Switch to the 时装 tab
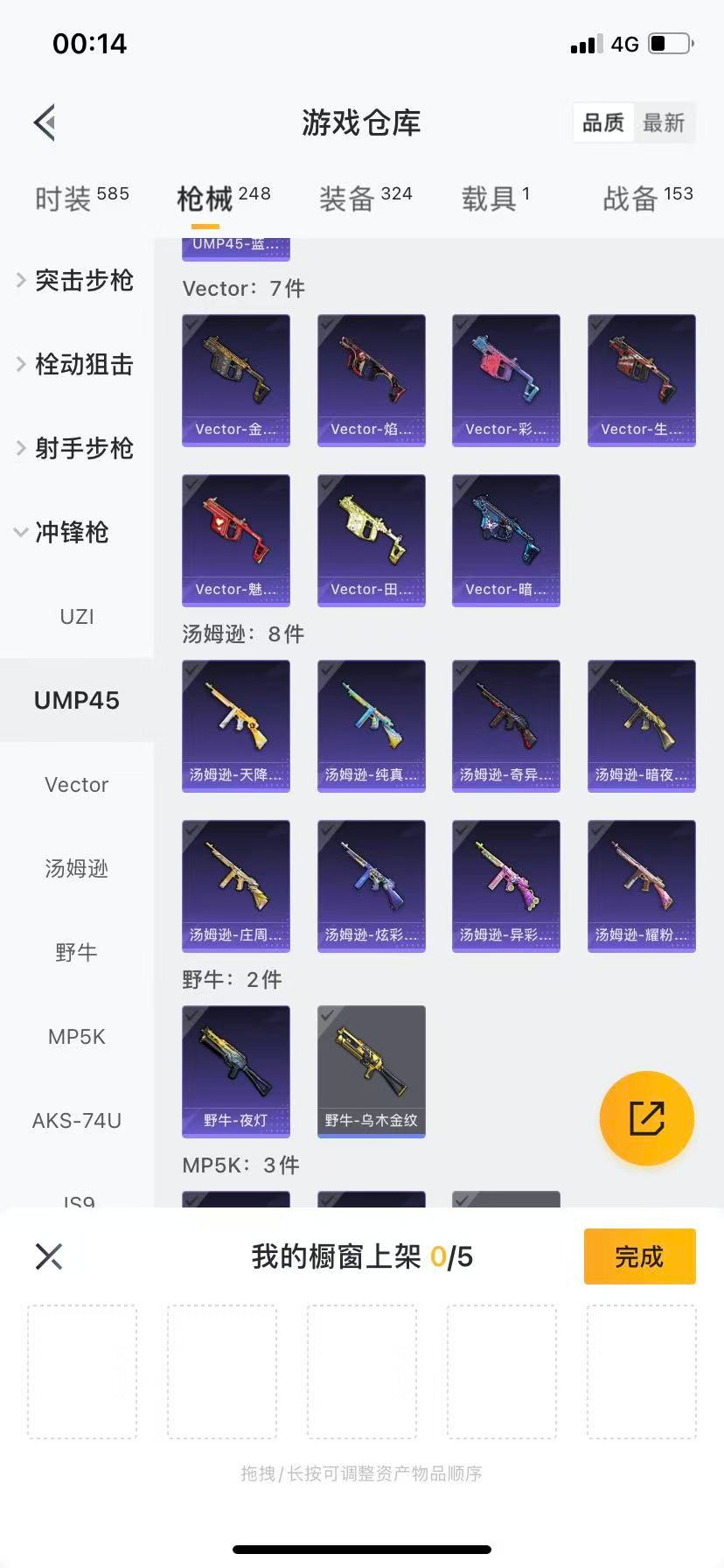Viewport: 724px width, 1568px height. point(81,199)
